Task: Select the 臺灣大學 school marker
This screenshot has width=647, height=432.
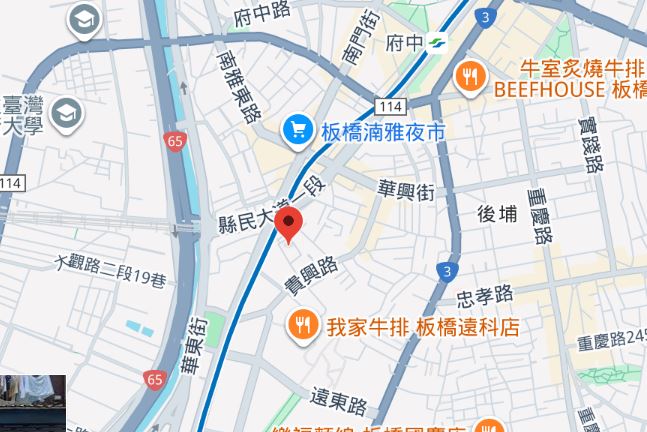Action: (x=69, y=111)
